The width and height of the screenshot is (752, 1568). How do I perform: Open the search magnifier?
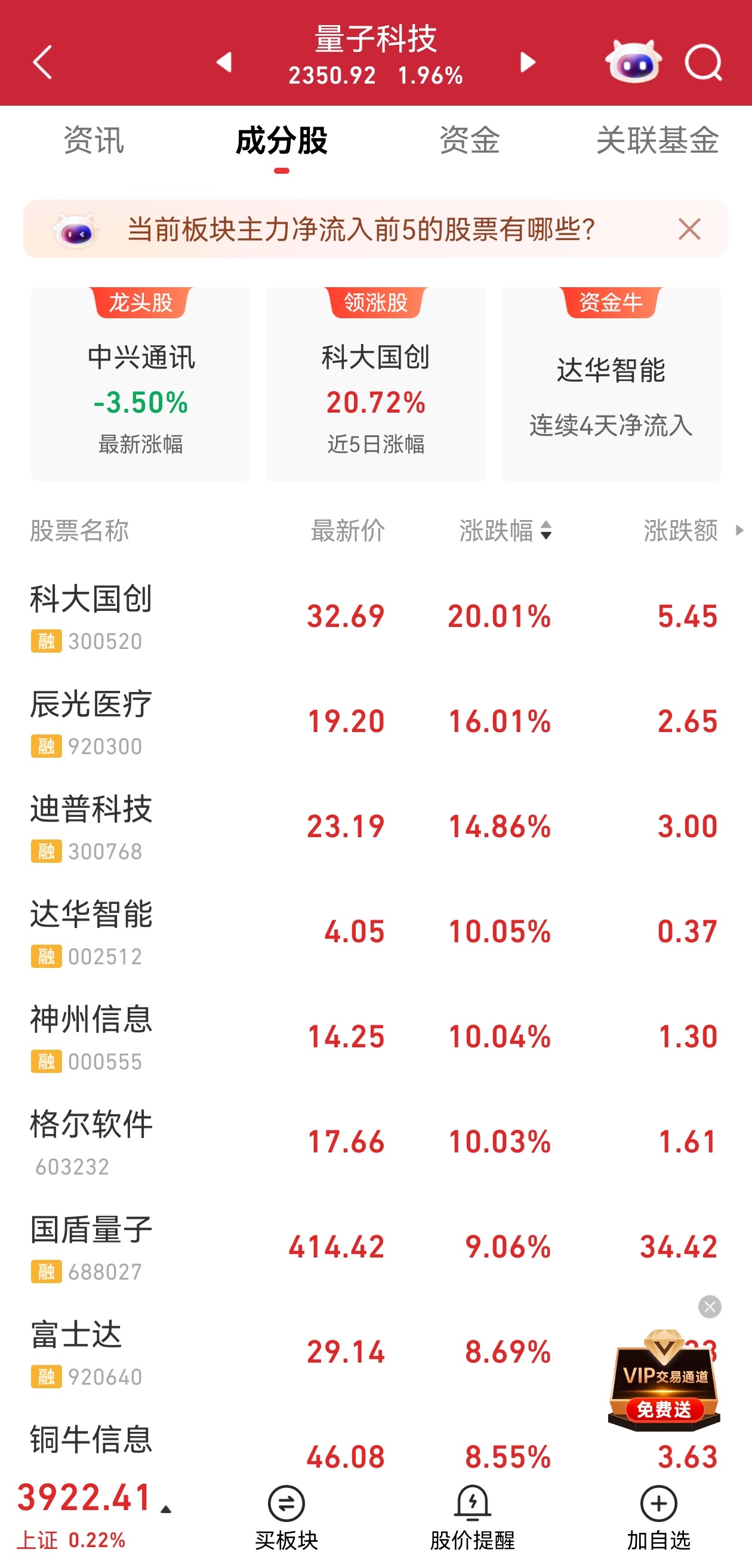click(702, 62)
